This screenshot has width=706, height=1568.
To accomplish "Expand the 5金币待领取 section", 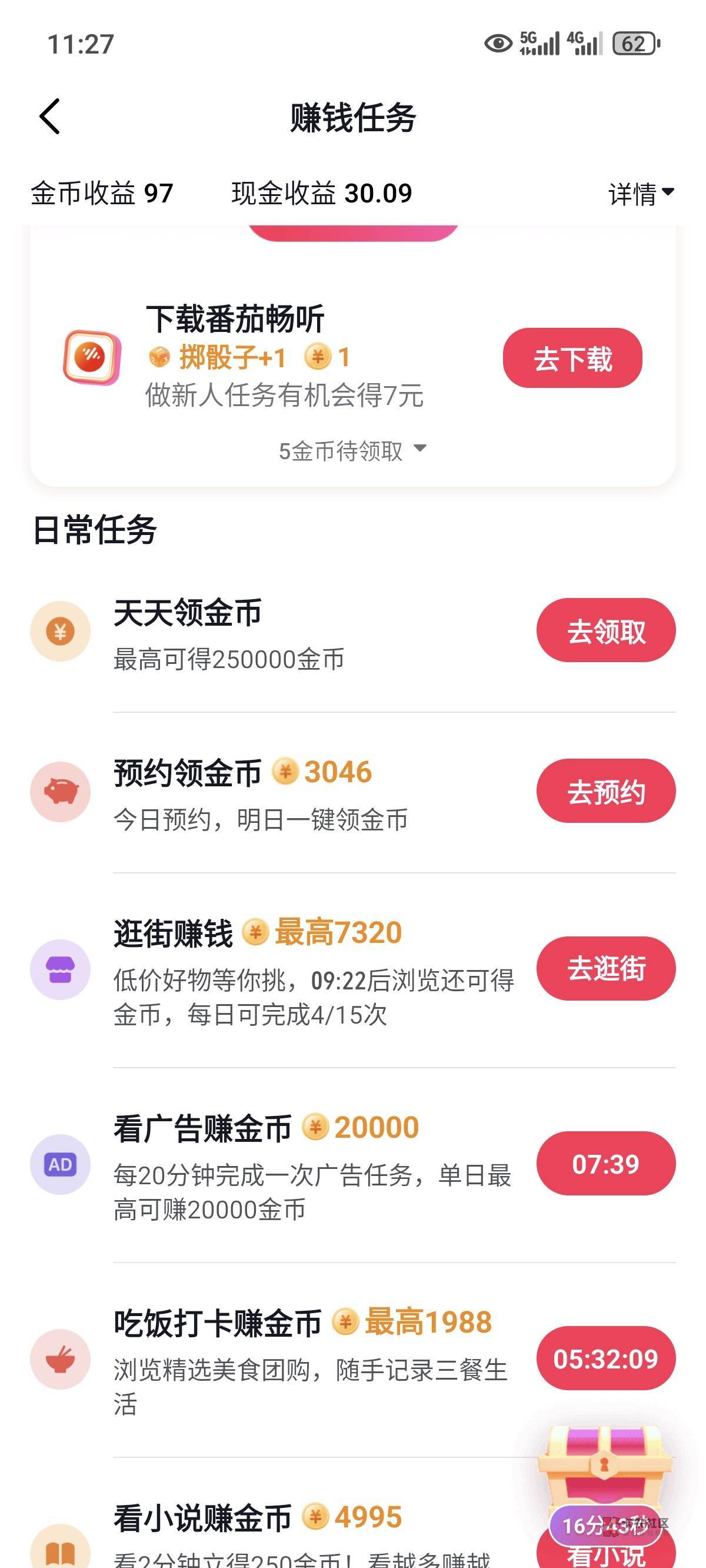I will (x=352, y=451).
